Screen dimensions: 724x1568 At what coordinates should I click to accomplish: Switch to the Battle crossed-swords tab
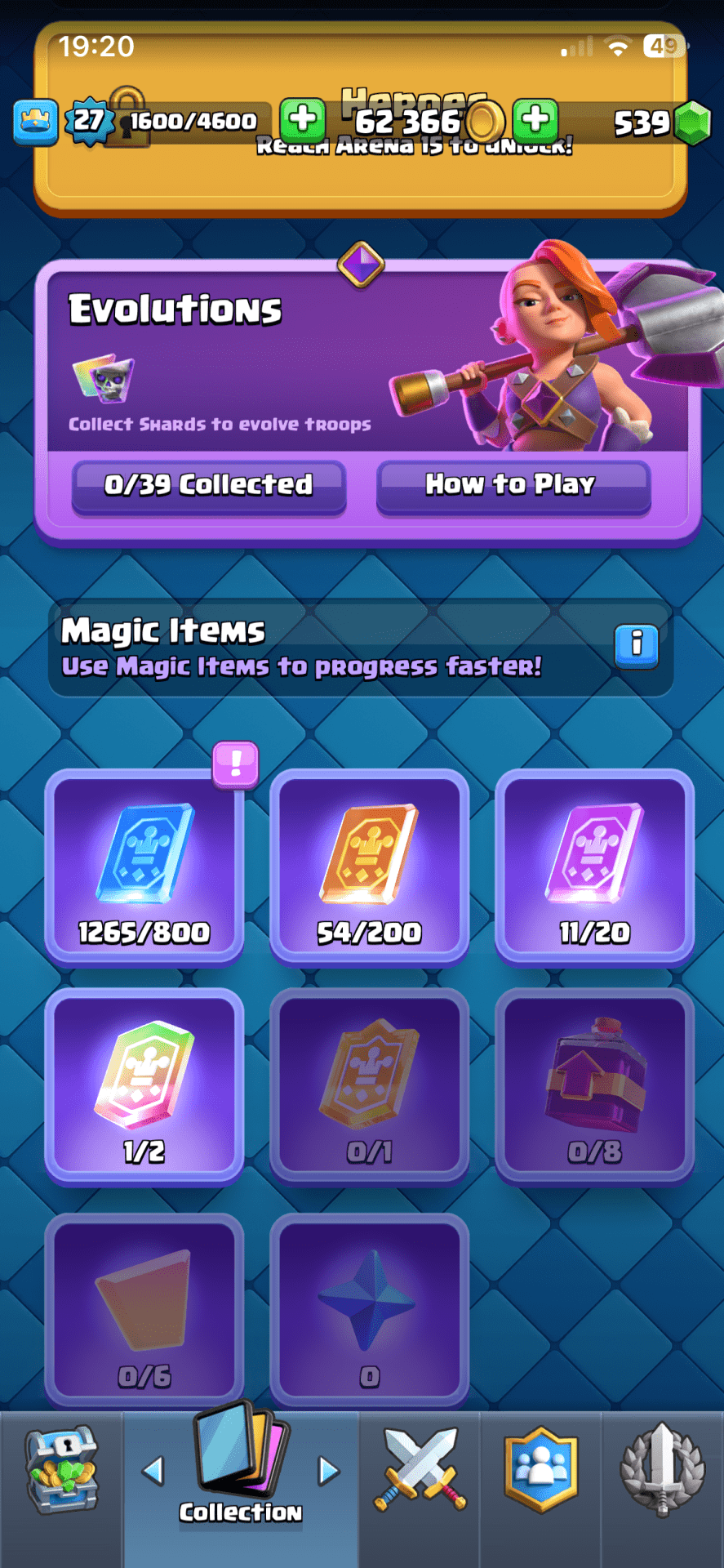tap(420, 1470)
